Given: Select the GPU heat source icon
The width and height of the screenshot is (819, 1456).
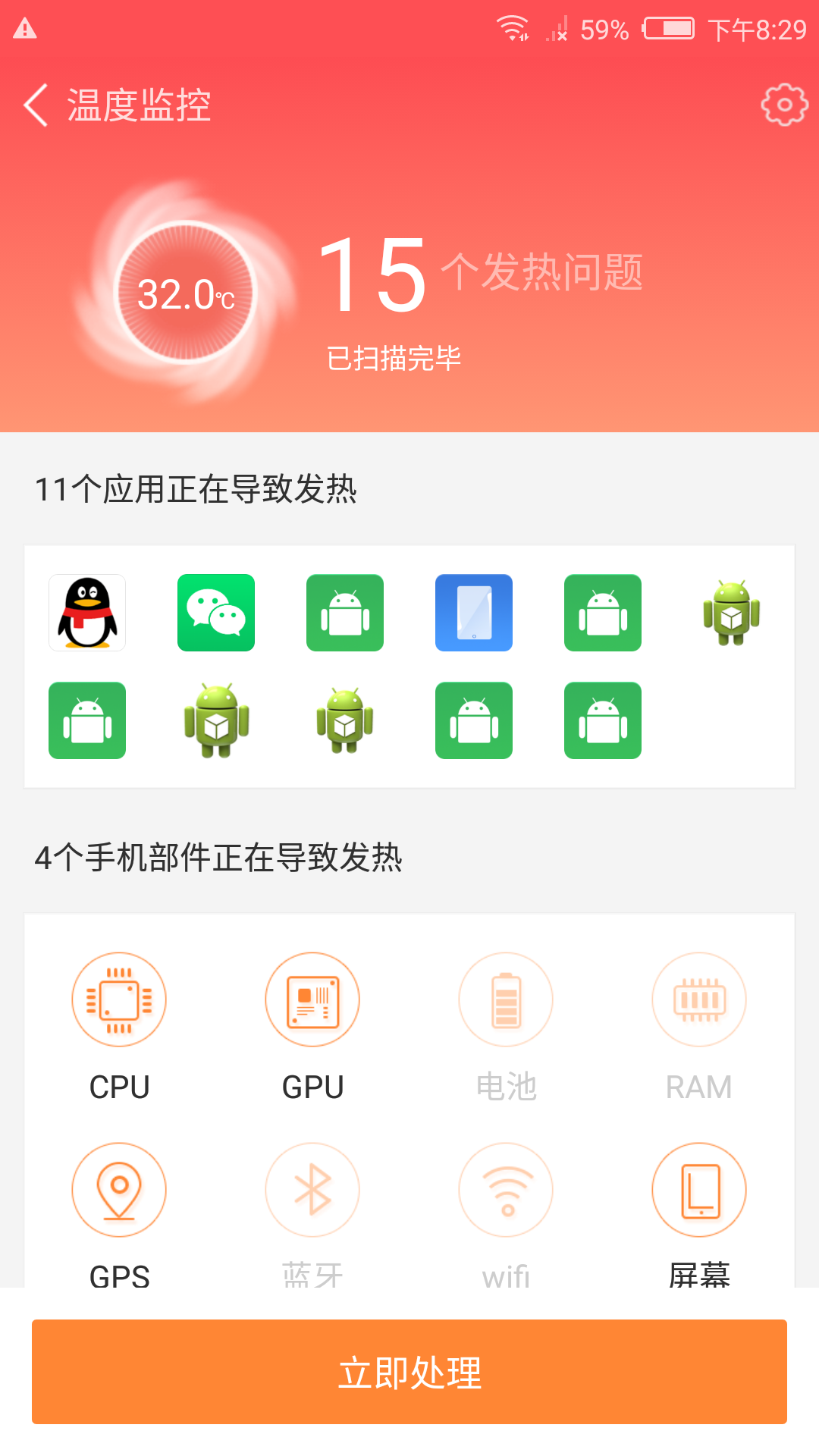Looking at the screenshot, I should tap(312, 999).
